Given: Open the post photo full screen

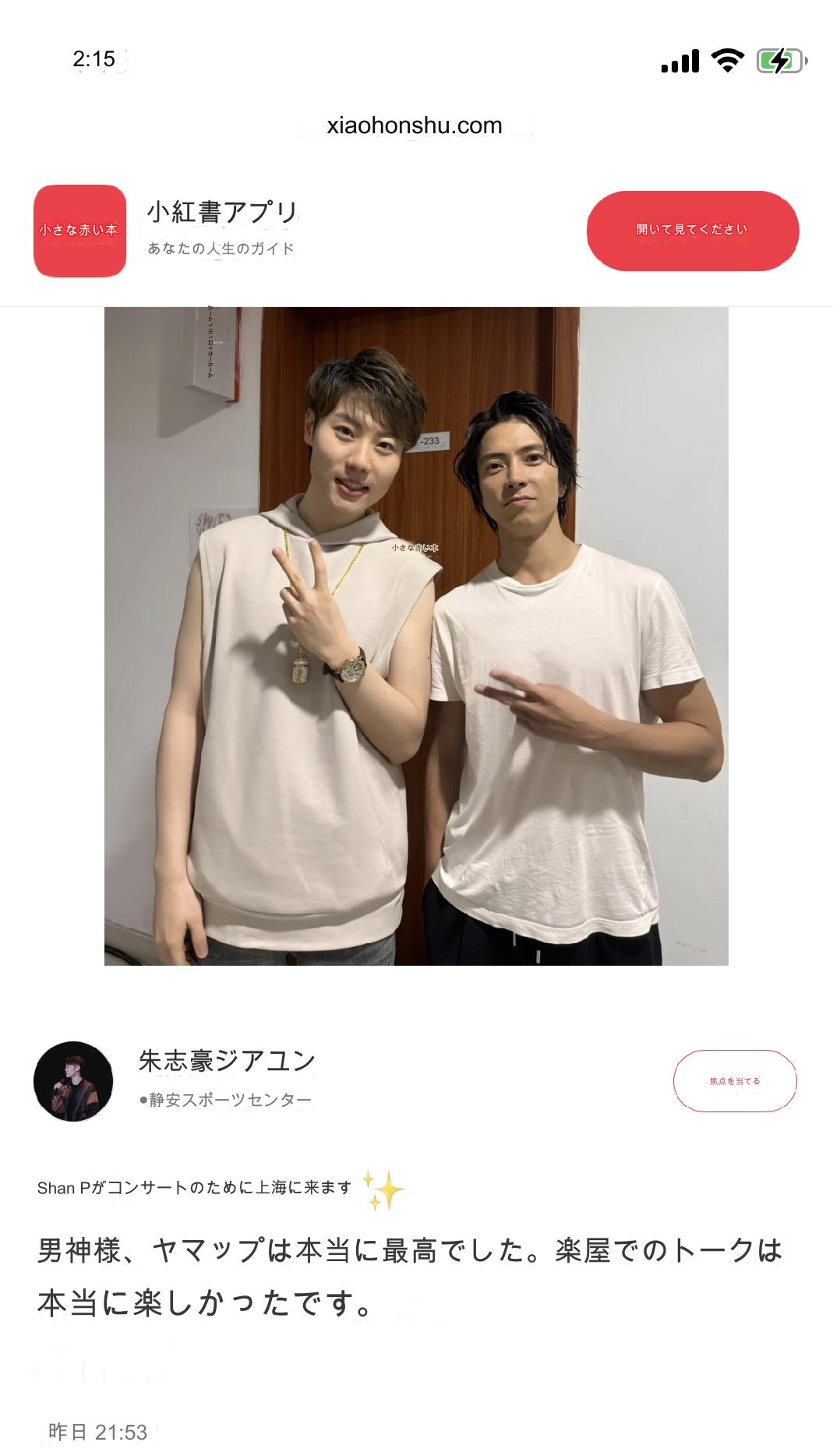Looking at the screenshot, I should [x=416, y=636].
